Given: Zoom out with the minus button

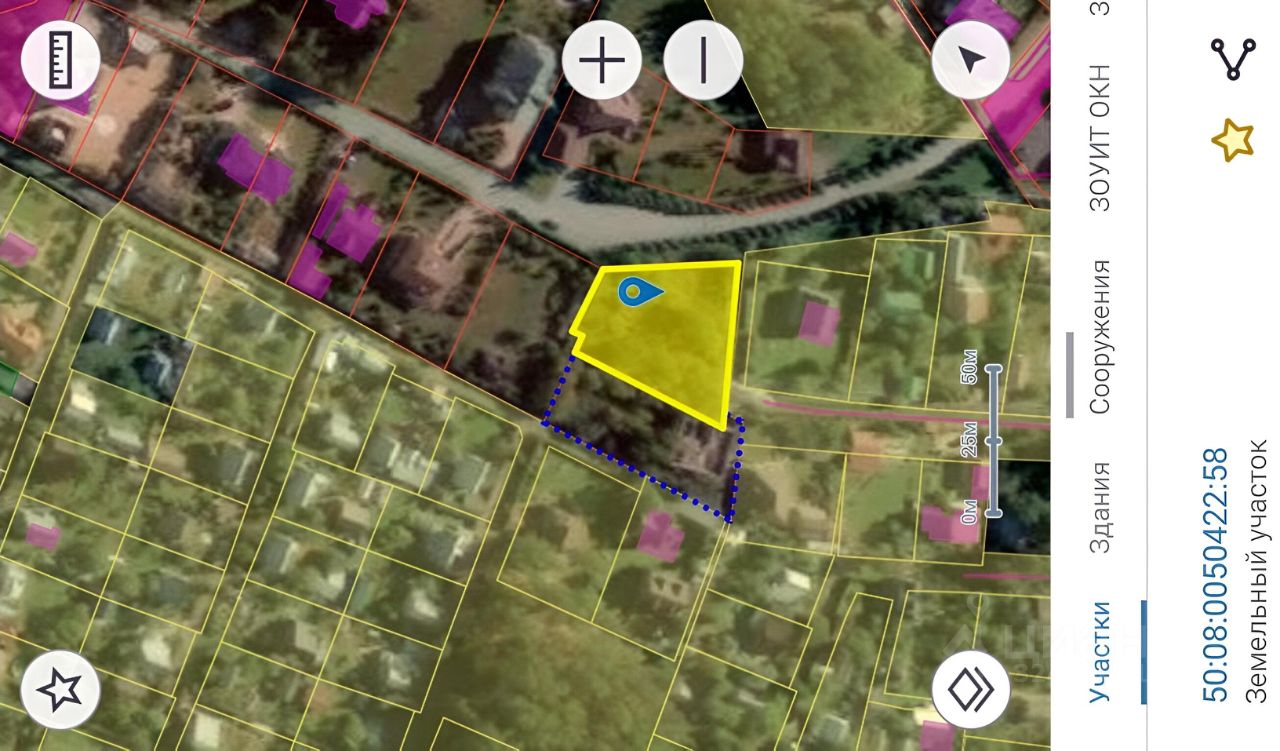Looking at the screenshot, I should (x=703, y=61).
